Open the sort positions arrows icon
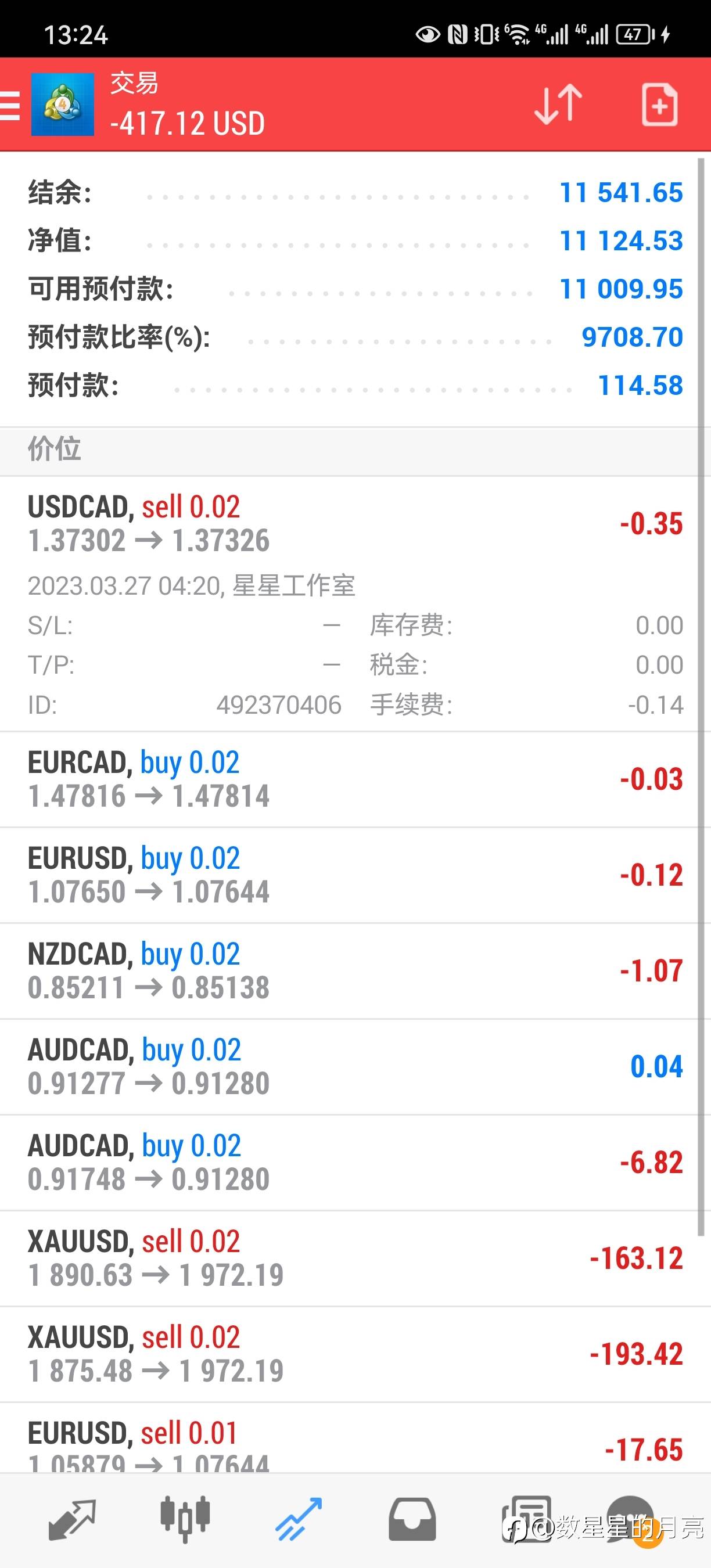Image resolution: width=711 pixels, height=1568 pixels. 558,105
